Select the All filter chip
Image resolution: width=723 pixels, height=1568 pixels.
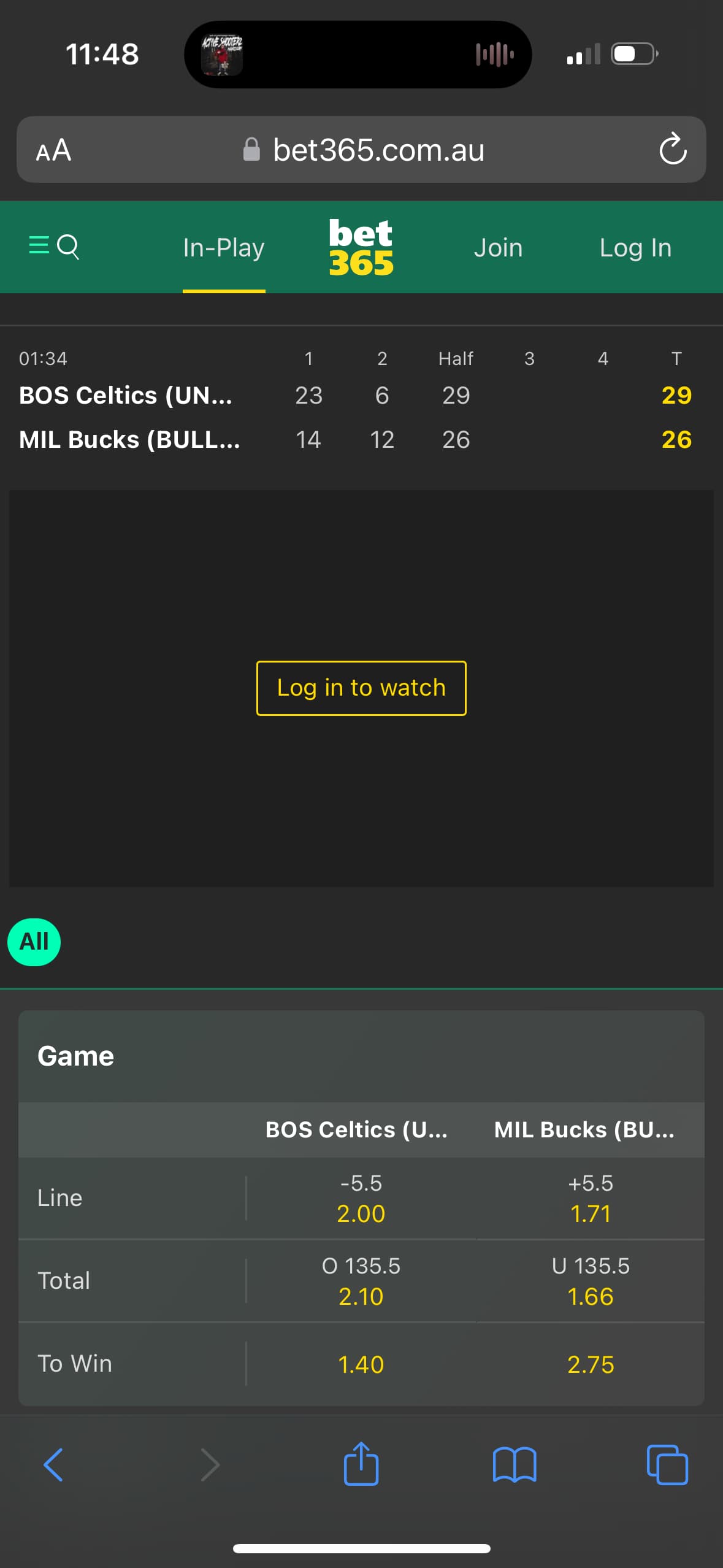34,942
